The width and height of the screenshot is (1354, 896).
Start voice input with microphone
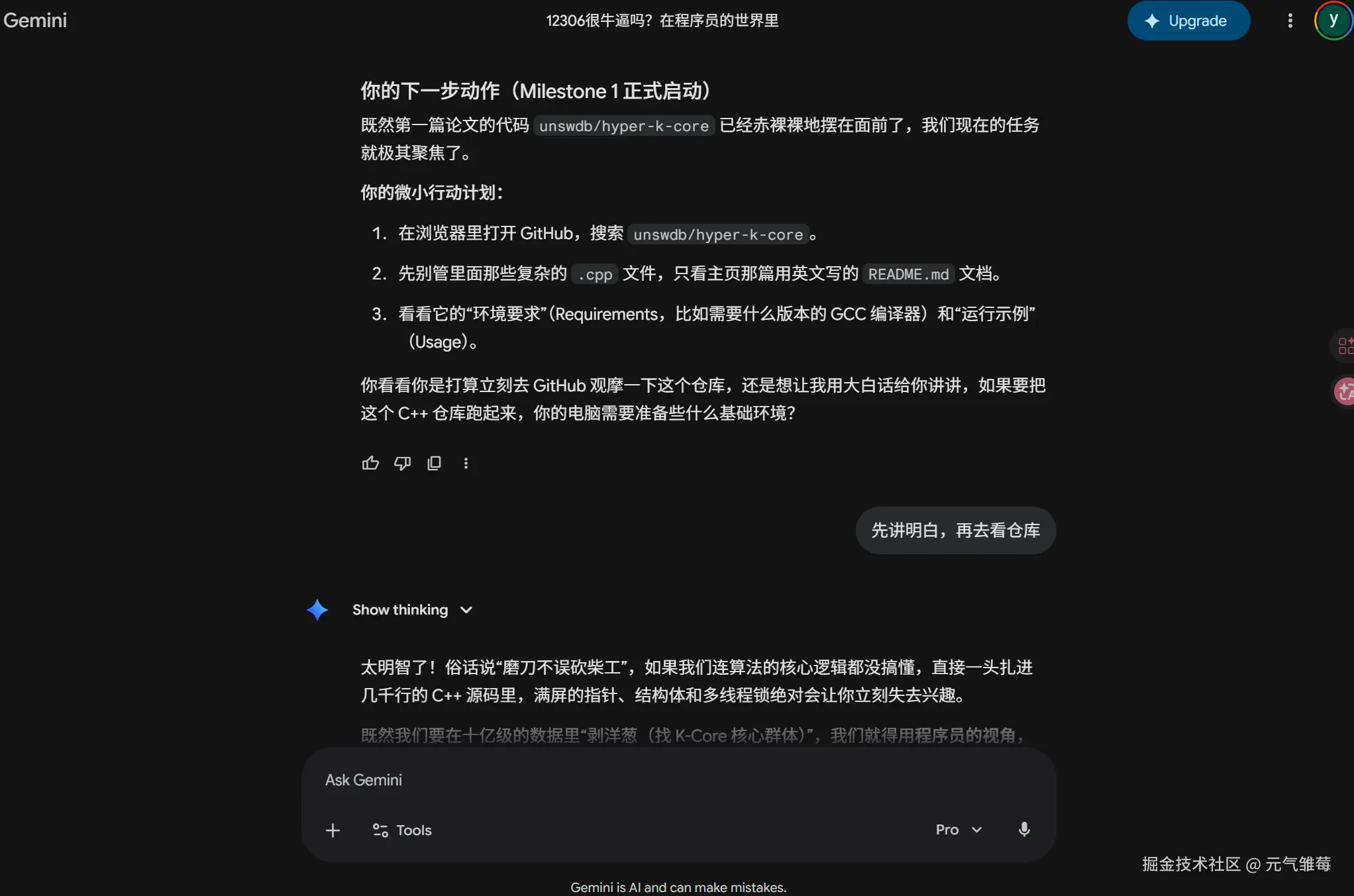coord(1023,830)
